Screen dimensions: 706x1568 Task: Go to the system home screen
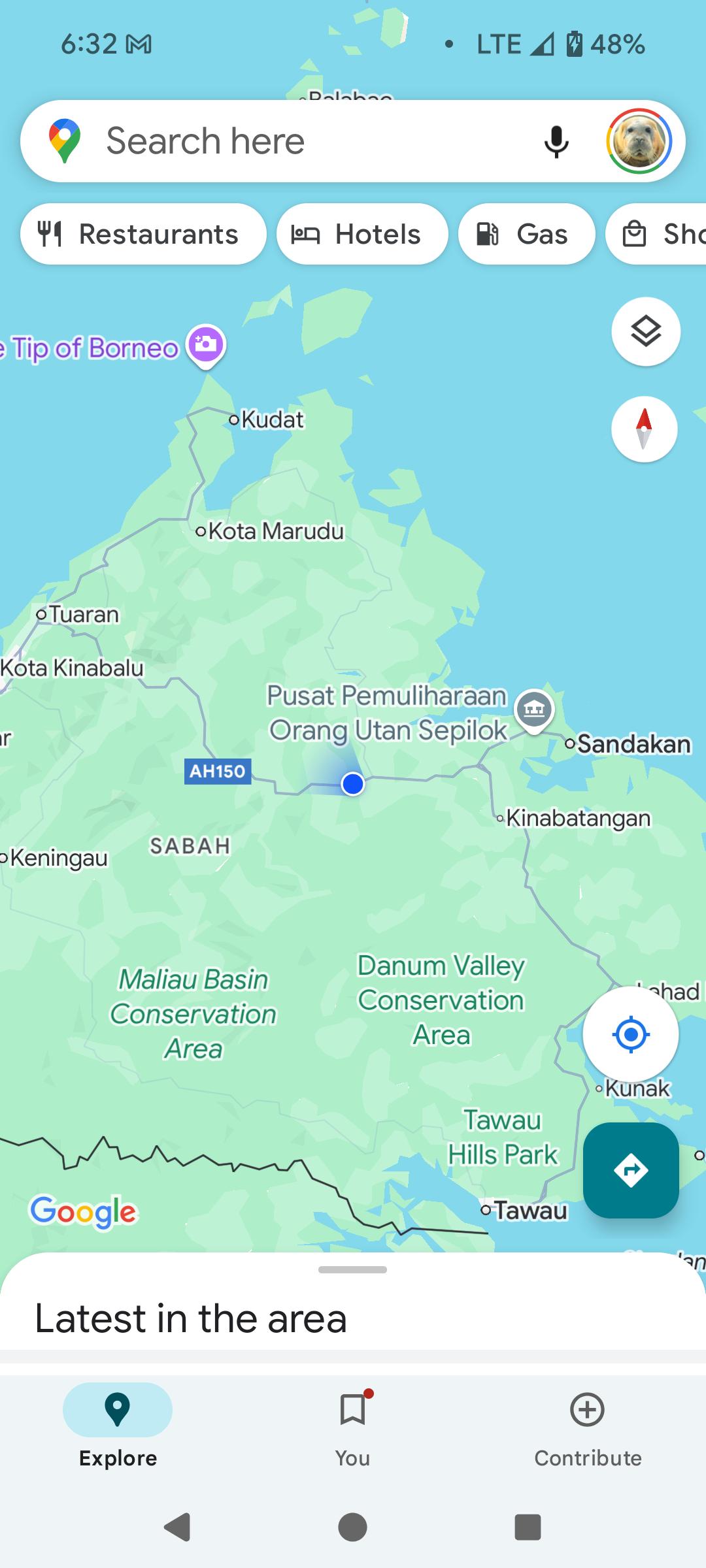pyautogui.click(x=352, y=1527)
